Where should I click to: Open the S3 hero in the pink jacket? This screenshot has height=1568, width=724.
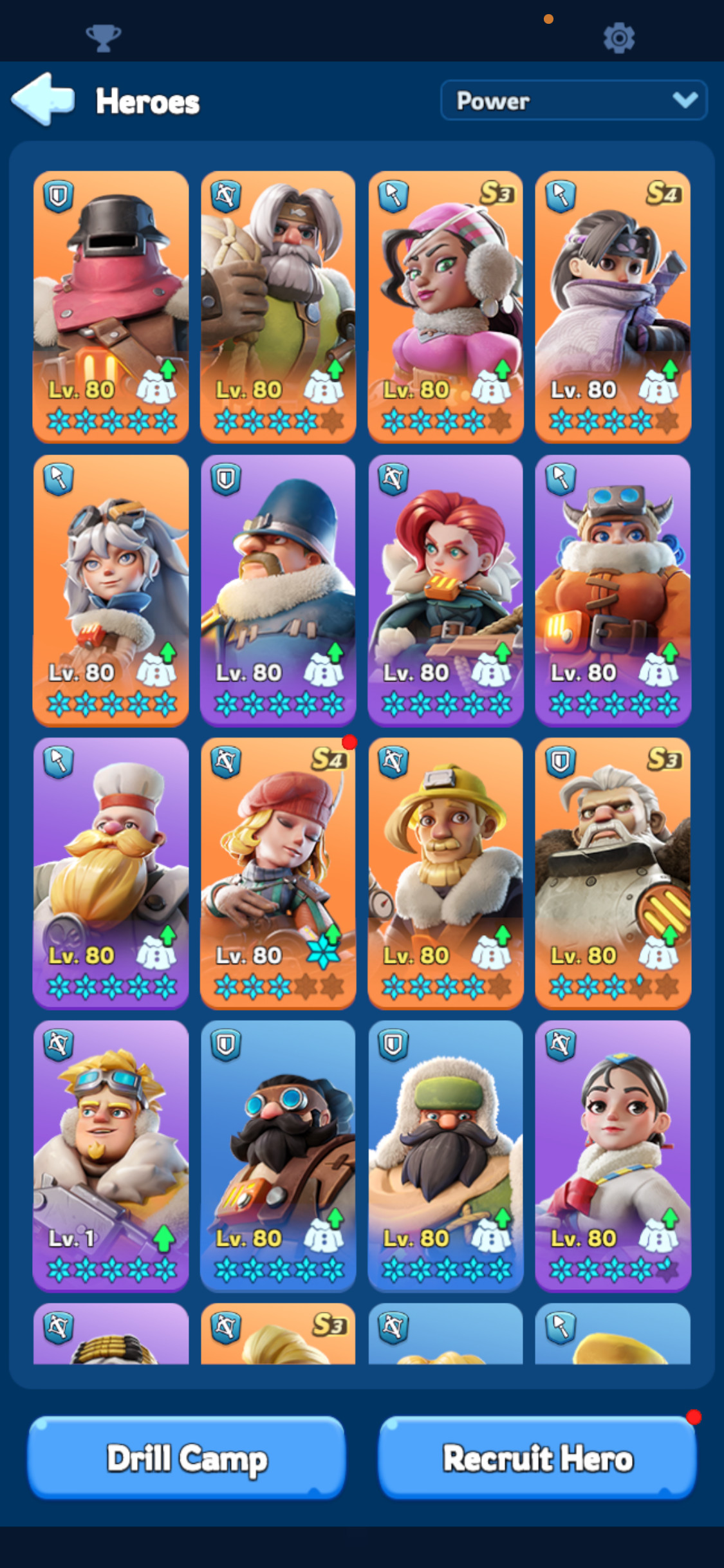point(445,307)
